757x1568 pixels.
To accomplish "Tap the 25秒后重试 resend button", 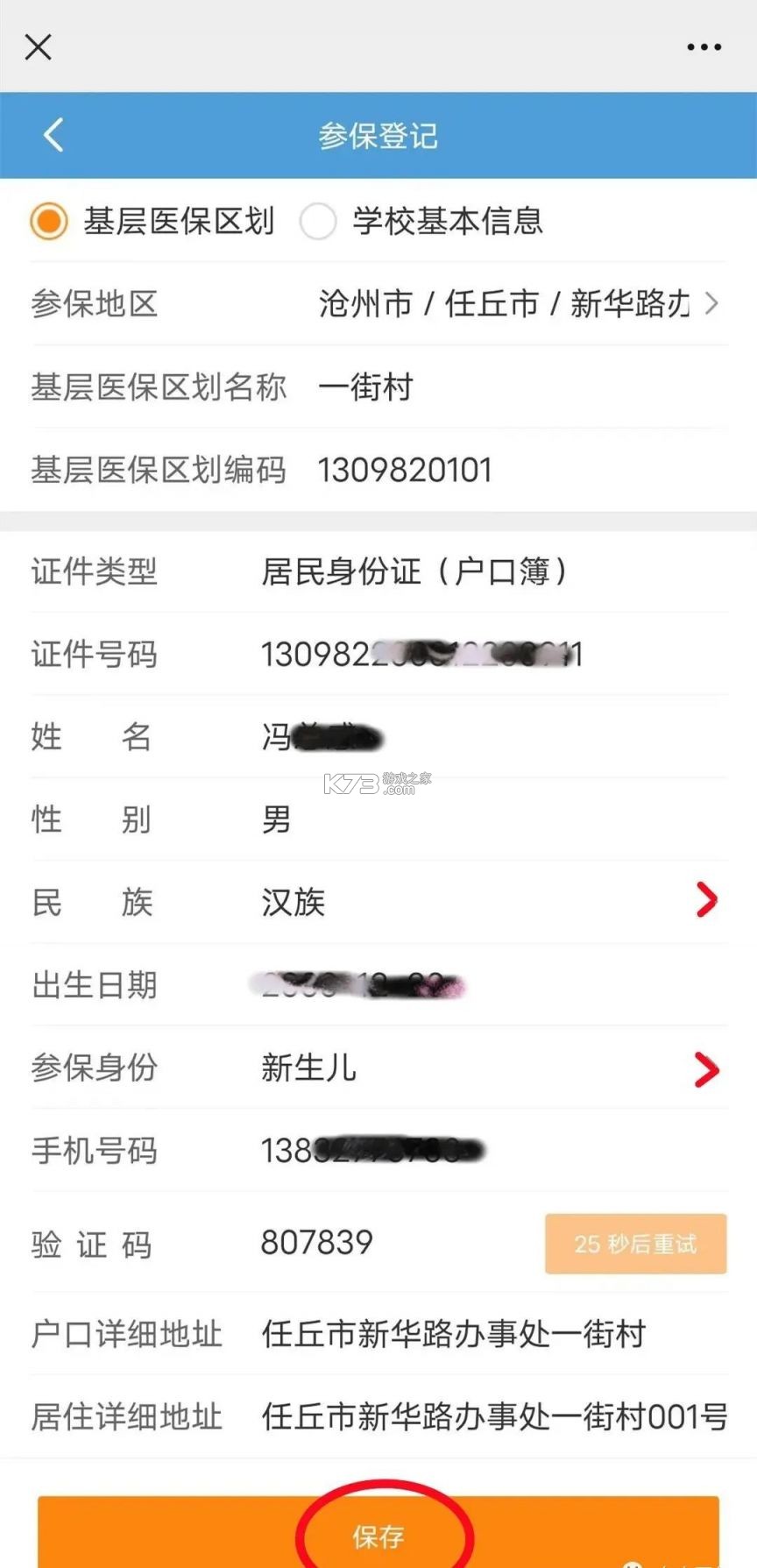I will click(x=635, y=1243).
